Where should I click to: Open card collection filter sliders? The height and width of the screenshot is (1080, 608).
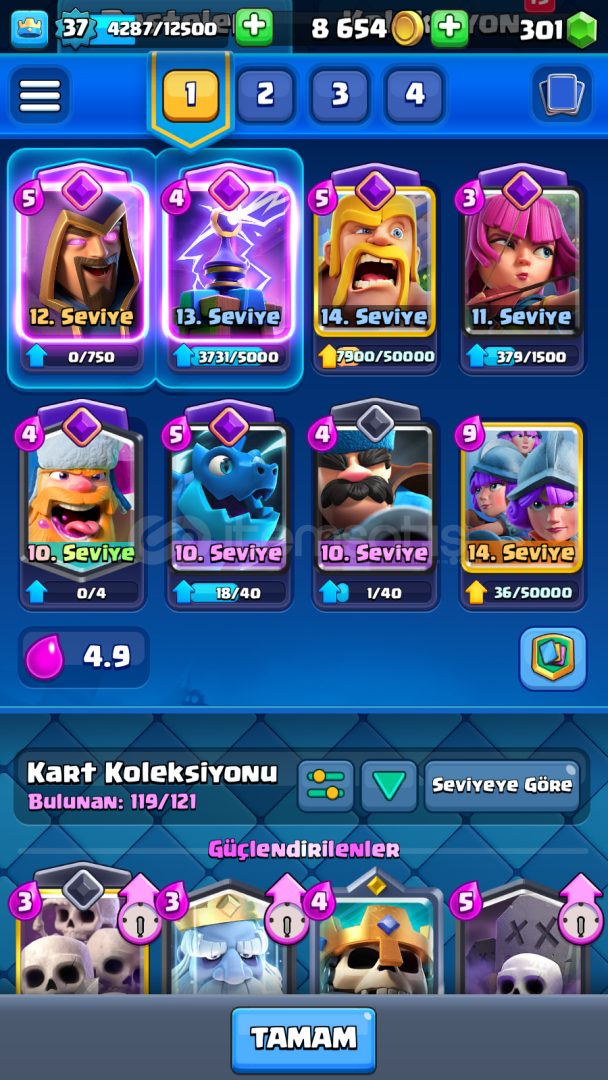(326, 785)
